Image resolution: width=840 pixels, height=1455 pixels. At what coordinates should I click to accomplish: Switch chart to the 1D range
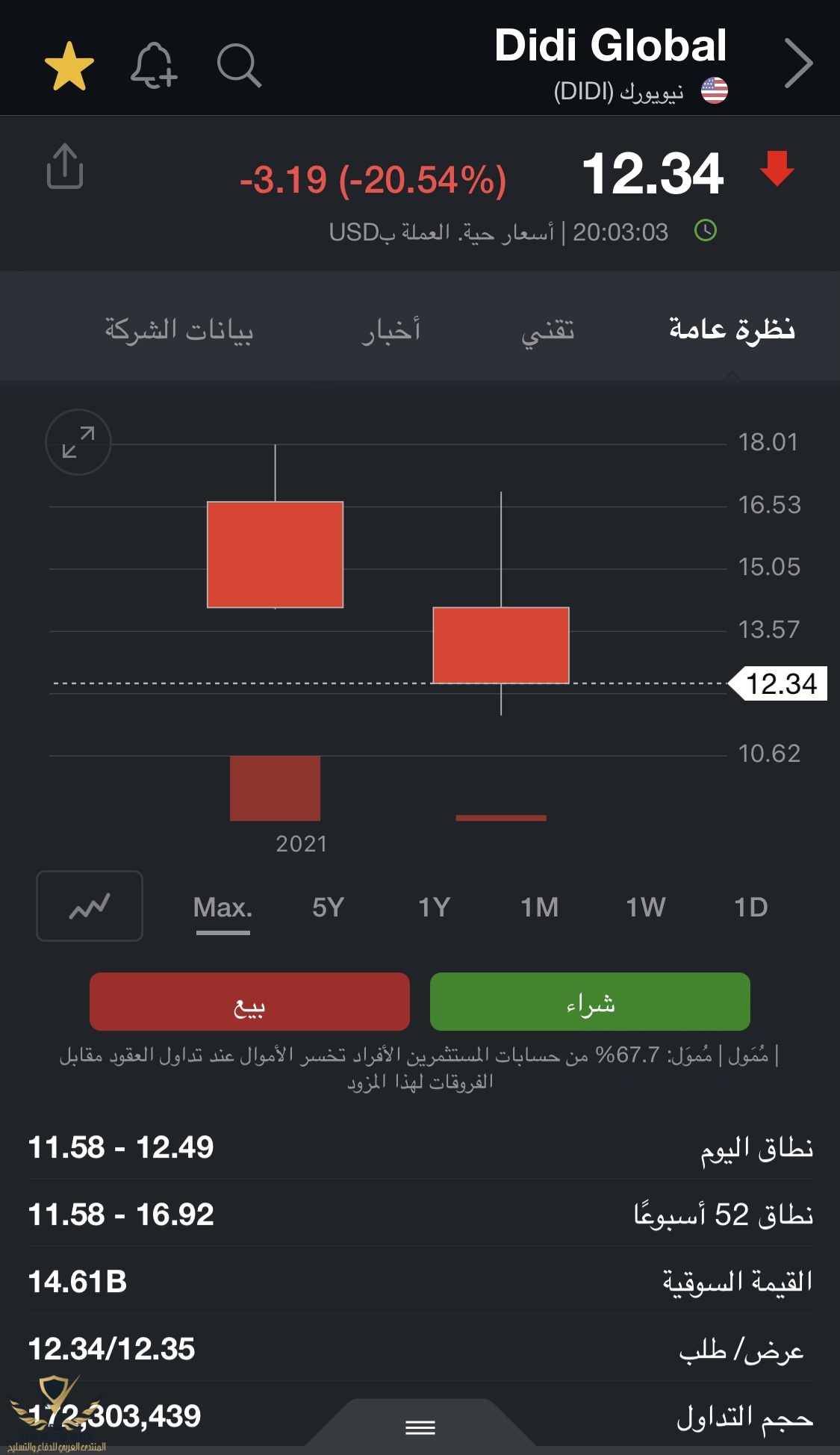[750, 908]
